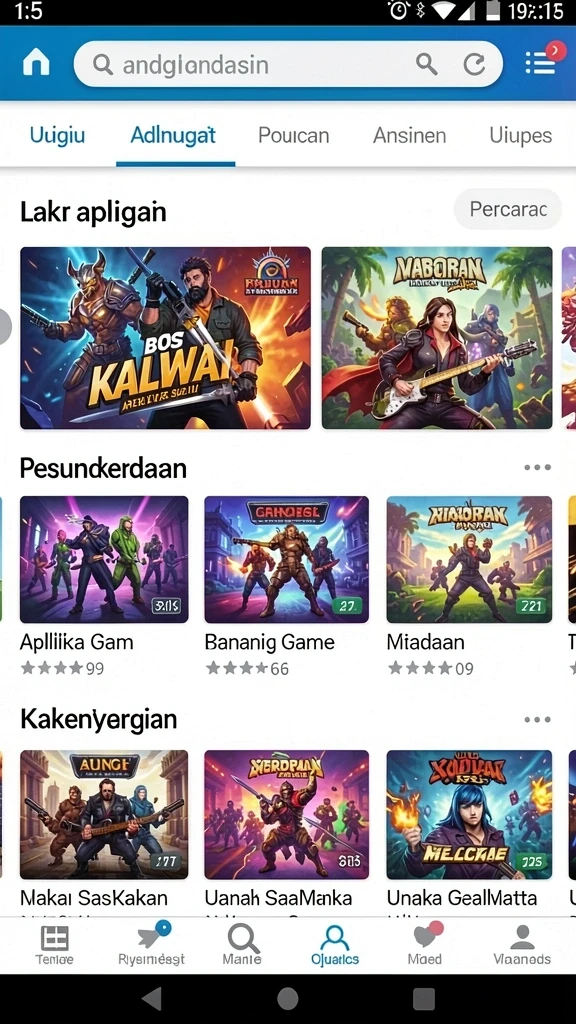This screenshot has width=576, height=1024.
Task: Open the Makai SasKakan game tile
Action: tap(104, 829)
